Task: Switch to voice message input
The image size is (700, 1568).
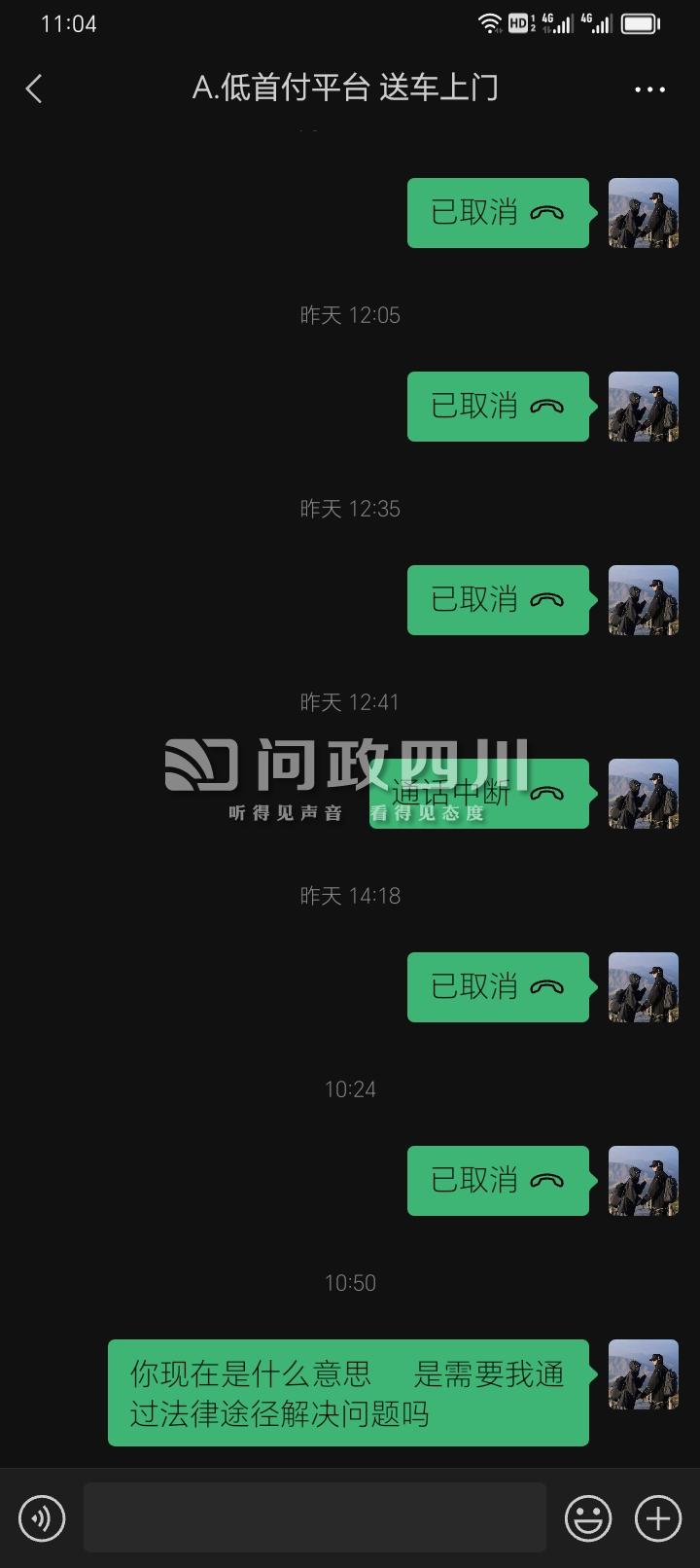Action: click(x=42, y=1517)
